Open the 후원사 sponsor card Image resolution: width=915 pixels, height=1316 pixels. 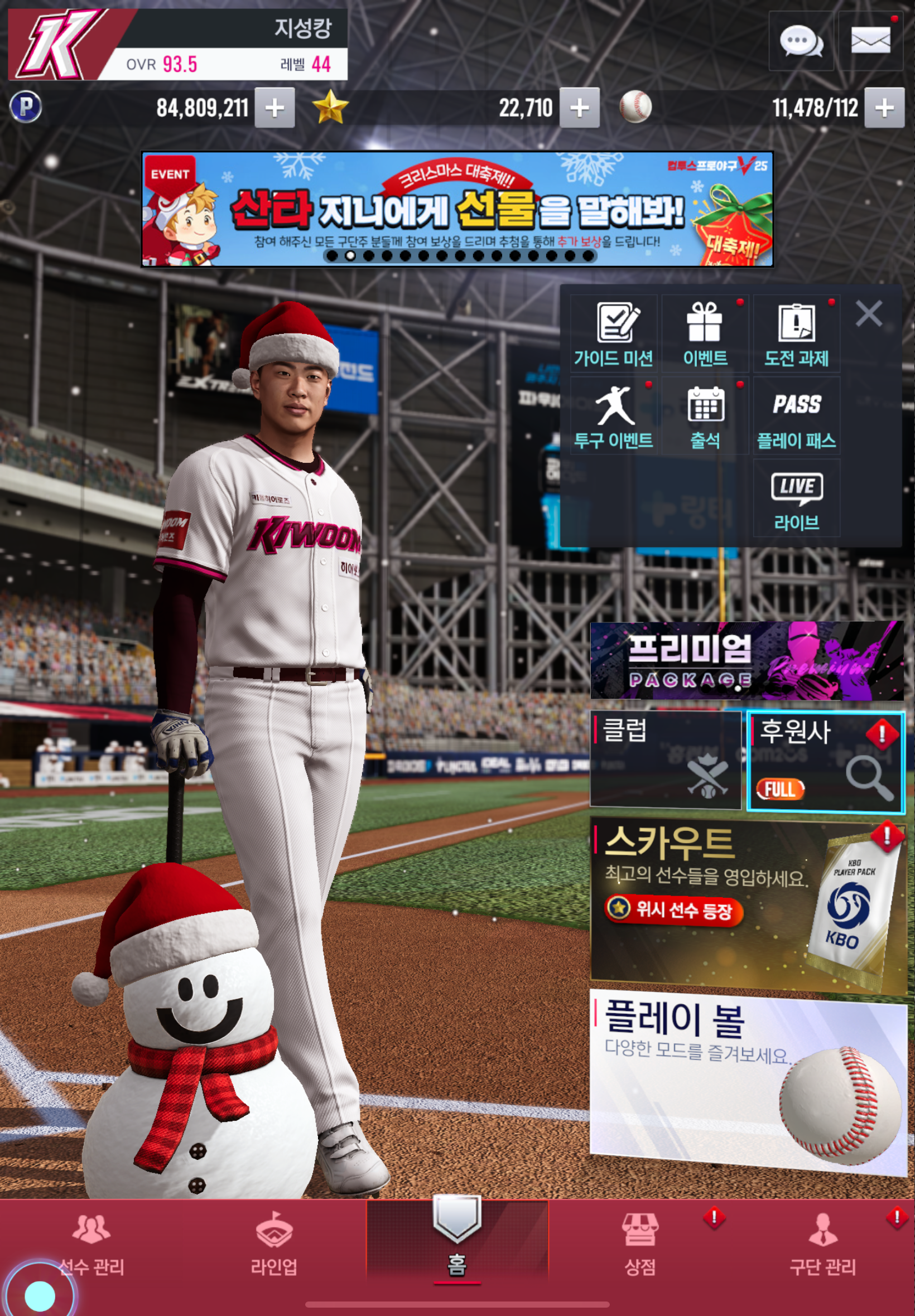click(825, 761)
